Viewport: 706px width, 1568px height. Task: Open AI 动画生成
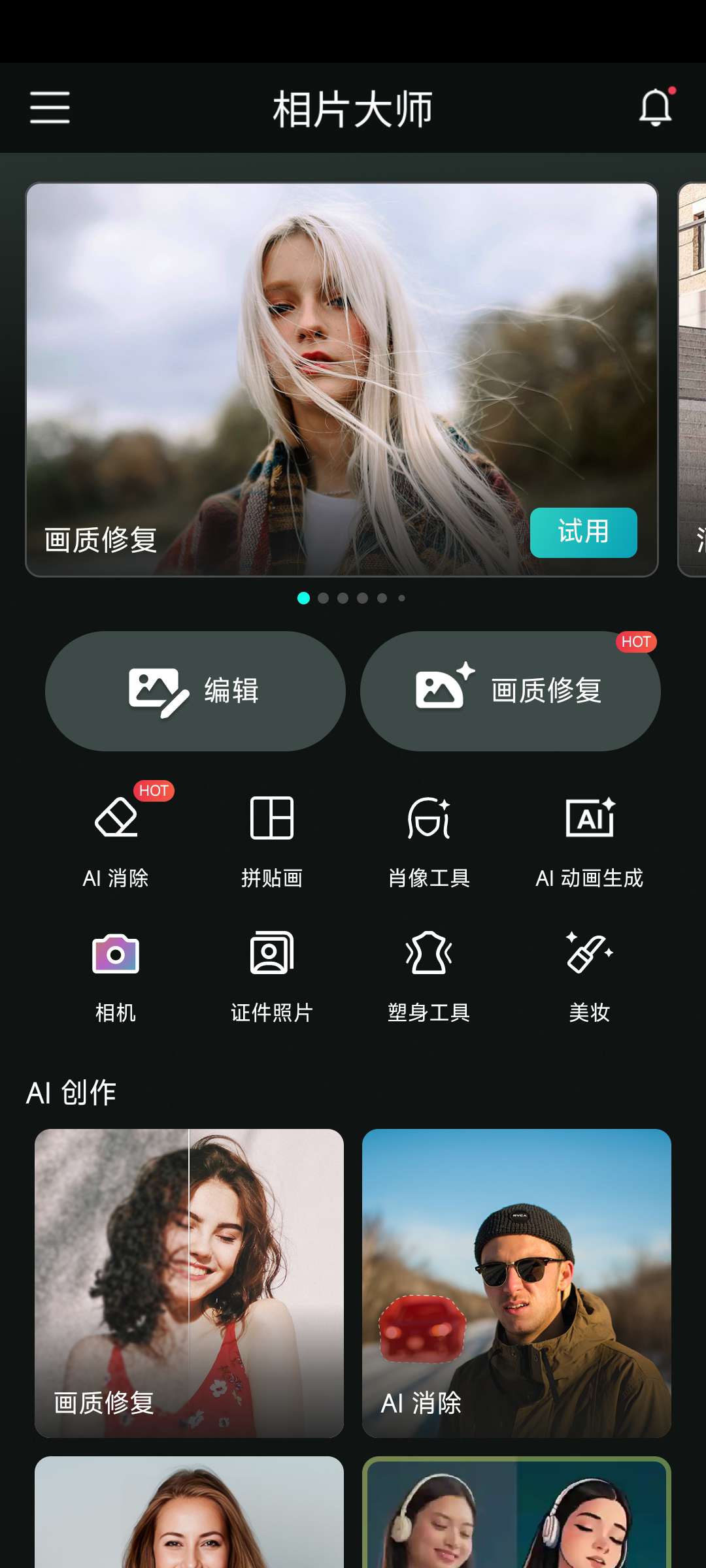[589, 836]
